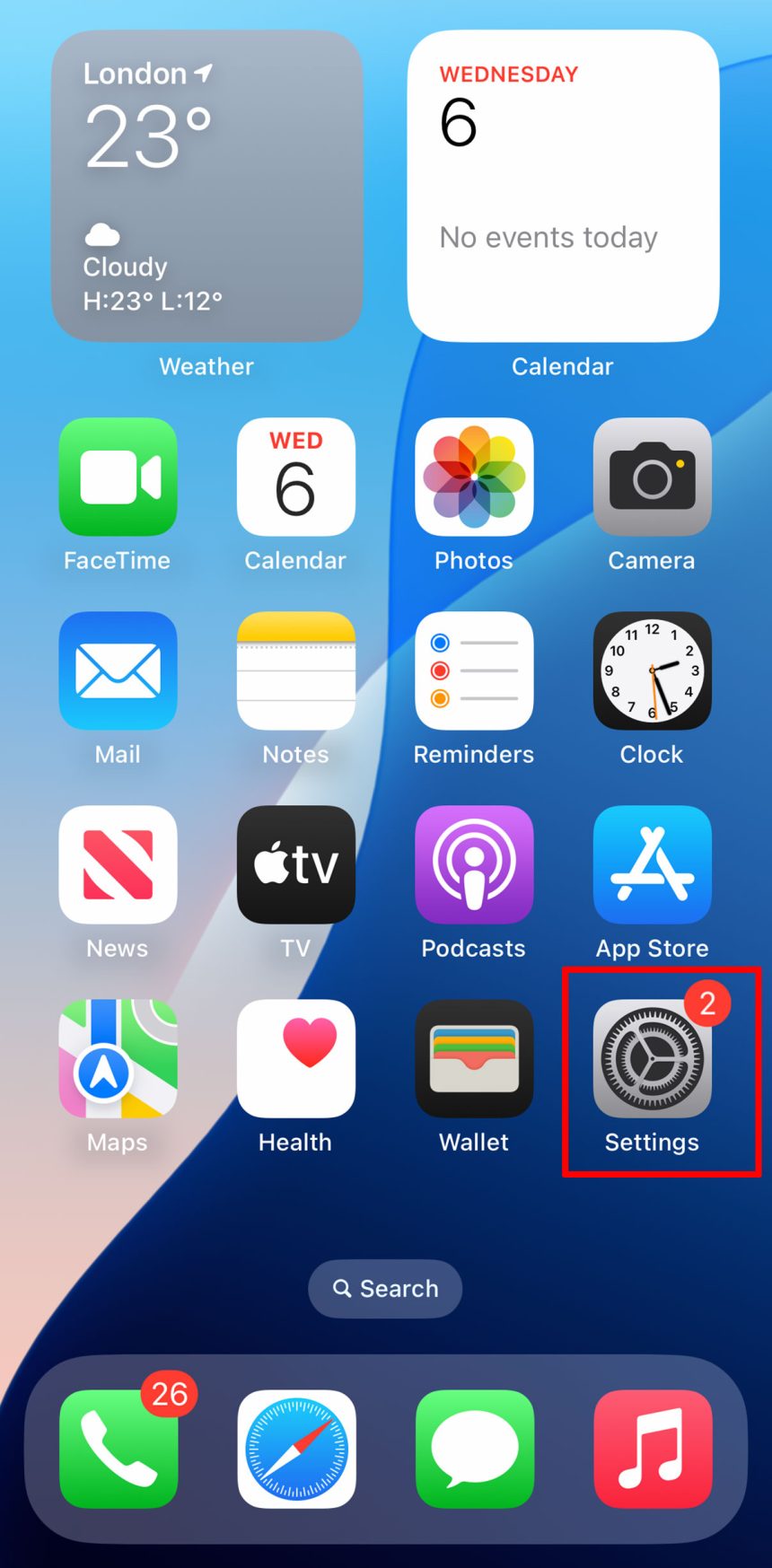This screenshot has height=1568, width=772.
Task: Open Podcasts
Action: click(x=474, y=864)
